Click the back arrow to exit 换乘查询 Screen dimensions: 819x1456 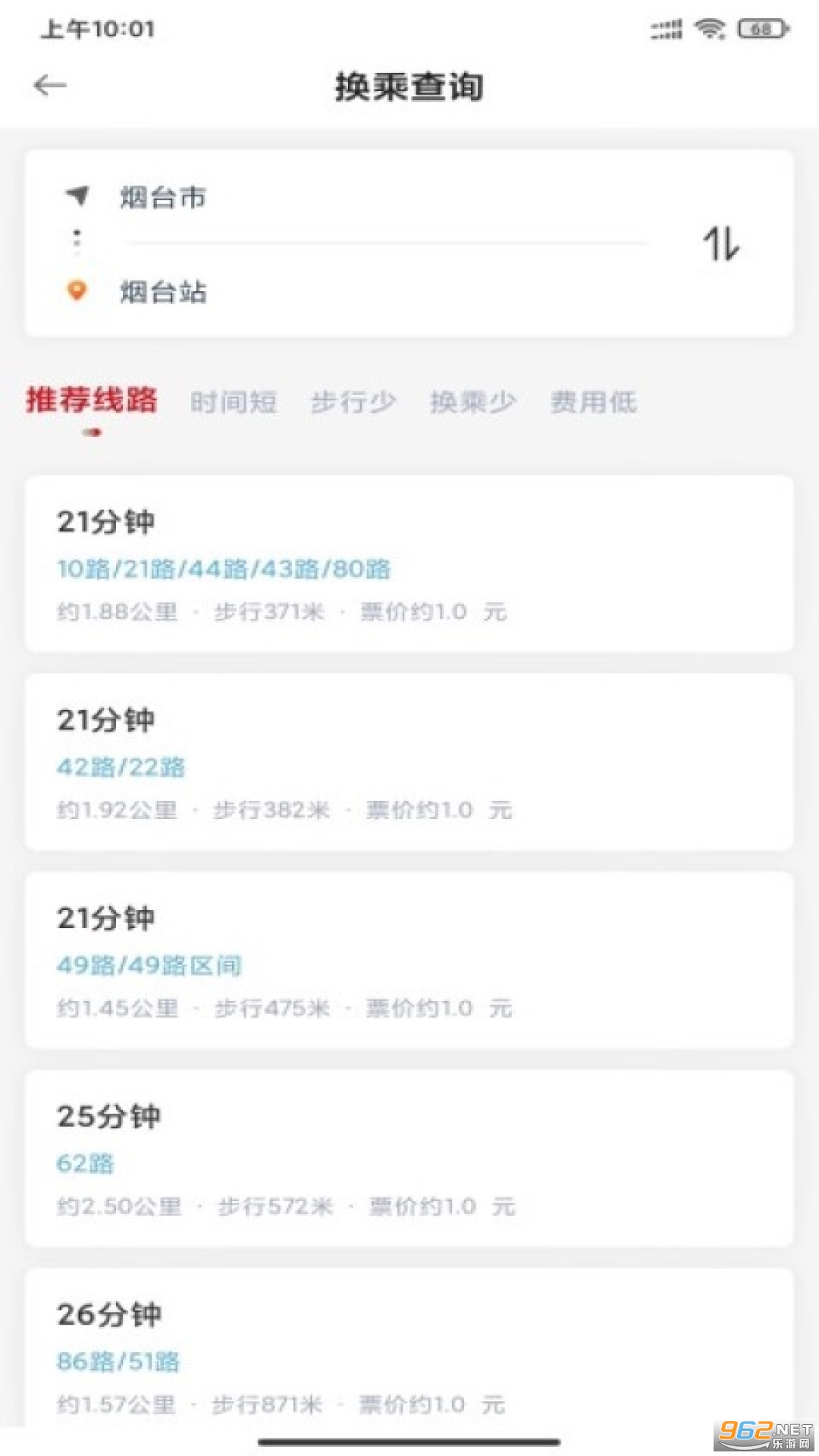(x=48, y=84)
